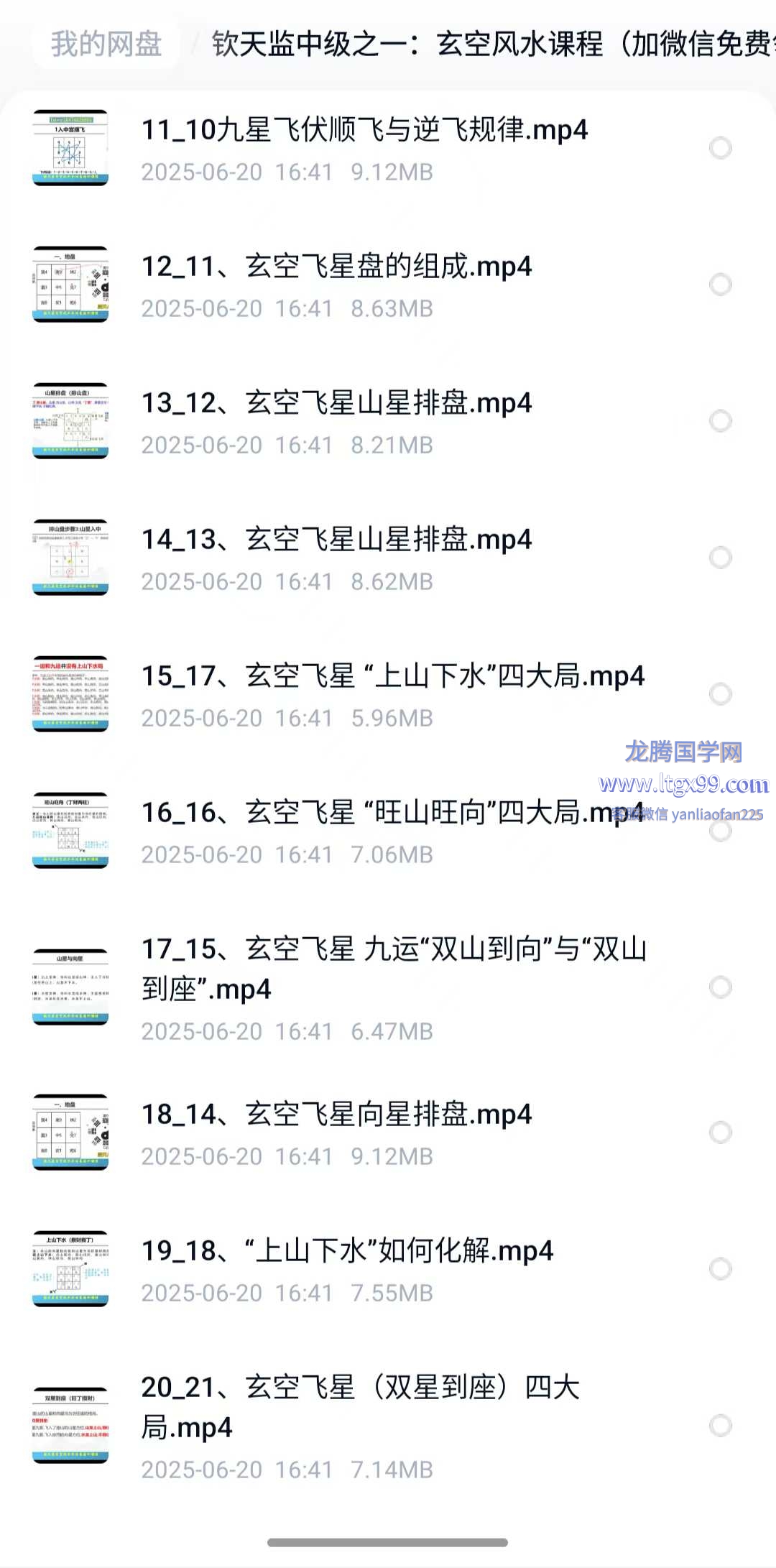Open 19_18、"上山下水"如何化解.mp4
The image size is (776, 1568).
pyautogui.click(x=348, y=1252)
